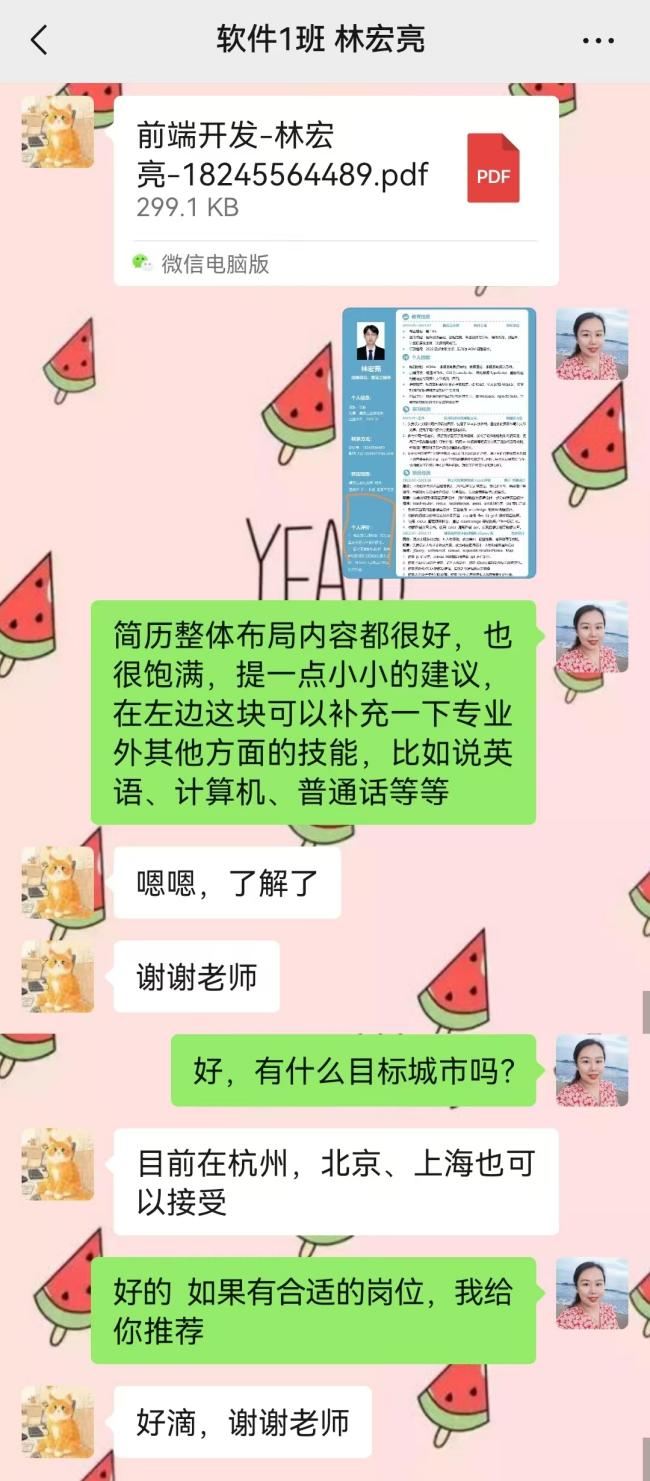
Task: View the resume image sent in chat
Action: pos(439,443)
